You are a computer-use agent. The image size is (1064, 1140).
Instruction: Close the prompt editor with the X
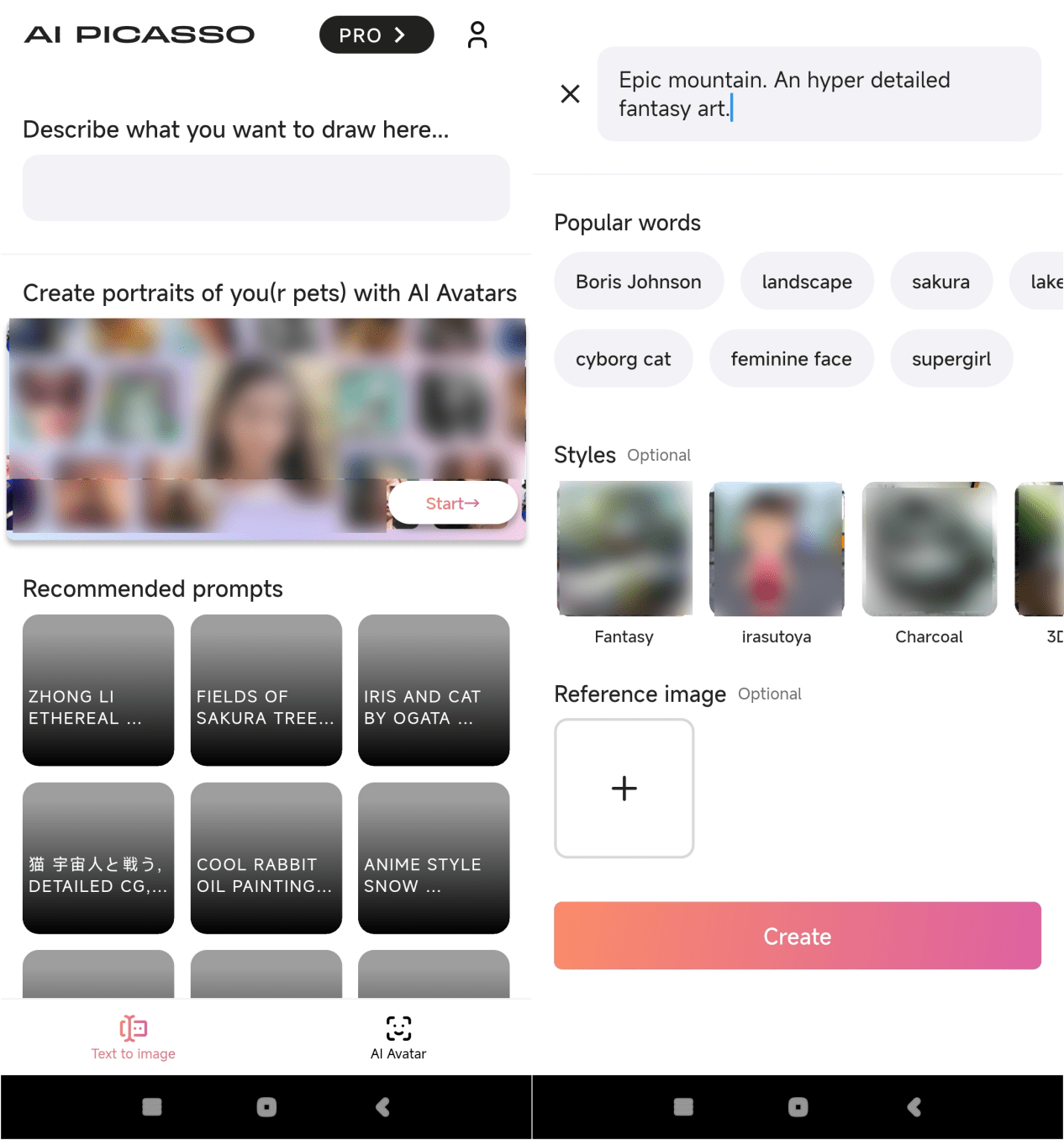pyautogui.click(x=570, y=93)
